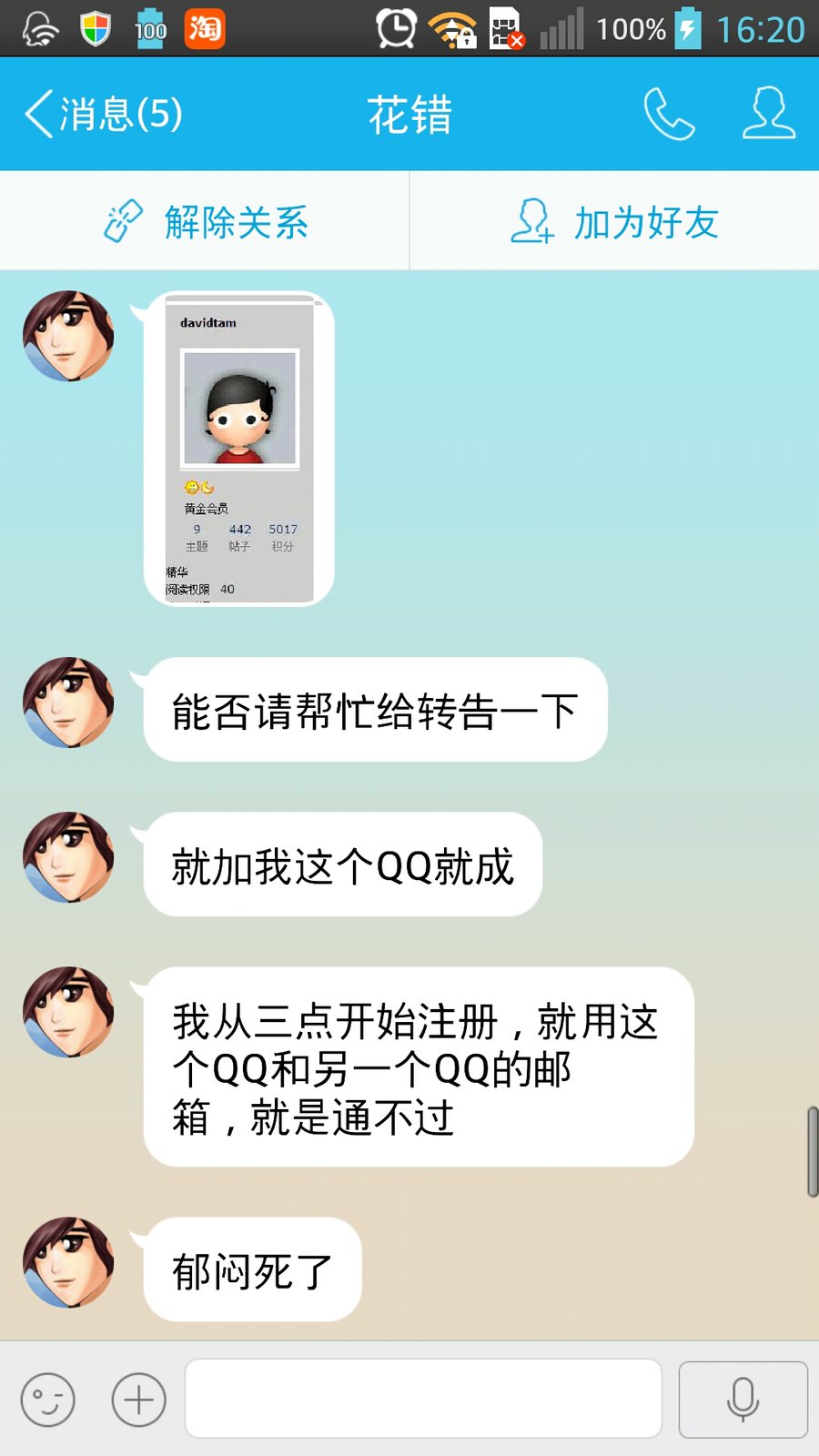
Task: Open the davidtam screenshot image
Action: point(239,448)
